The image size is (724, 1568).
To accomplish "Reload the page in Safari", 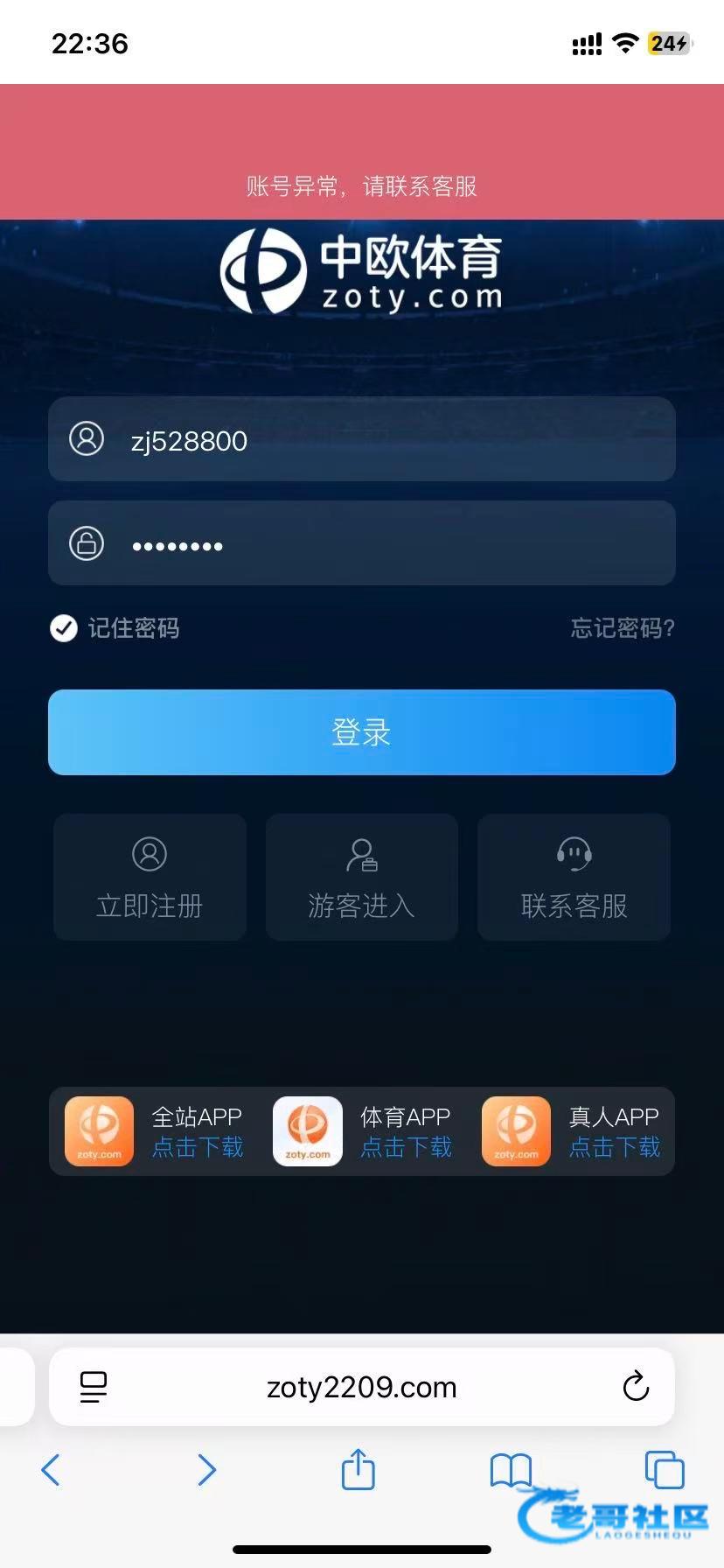I will coord(636,1387).
